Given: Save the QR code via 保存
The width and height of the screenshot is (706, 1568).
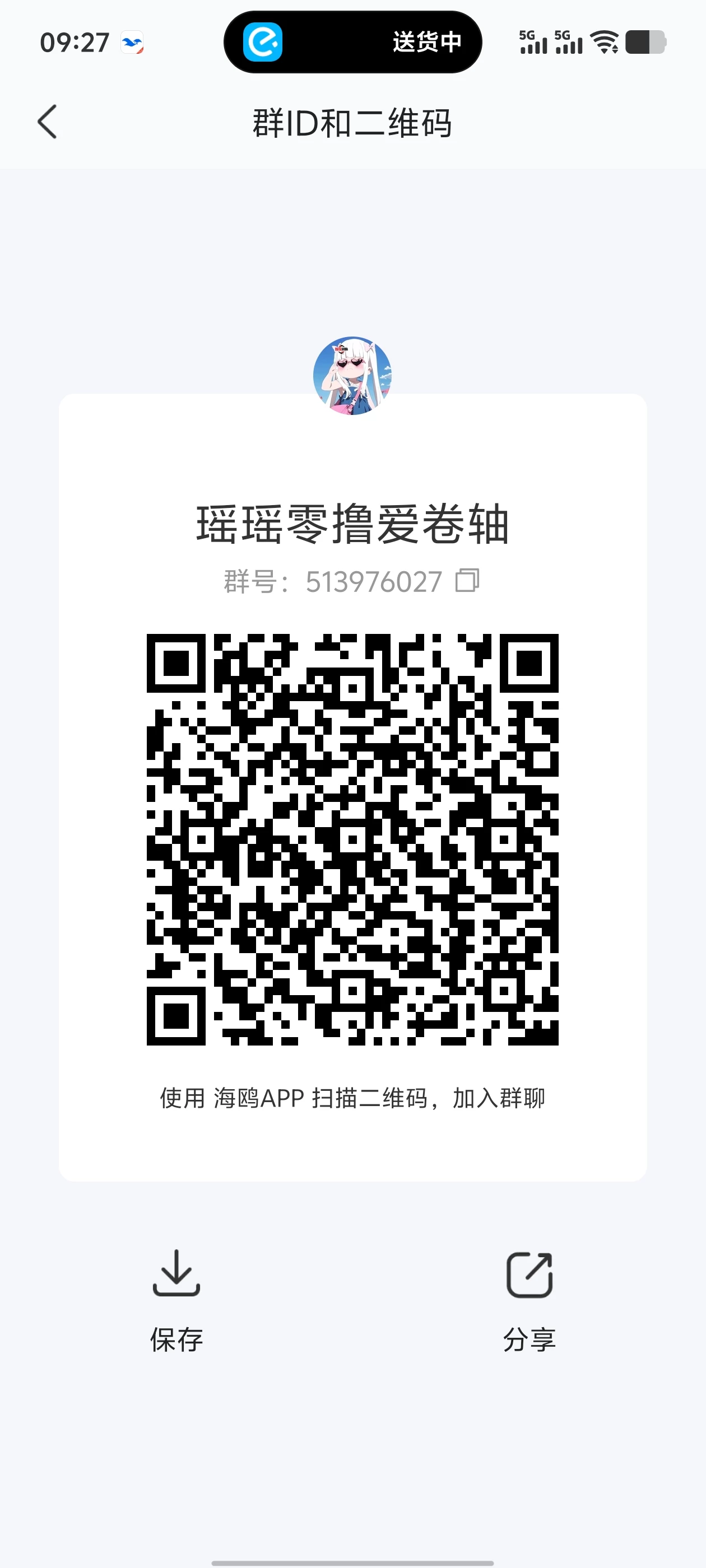Looking at the screenshot, I should [x=176, y=1296].
